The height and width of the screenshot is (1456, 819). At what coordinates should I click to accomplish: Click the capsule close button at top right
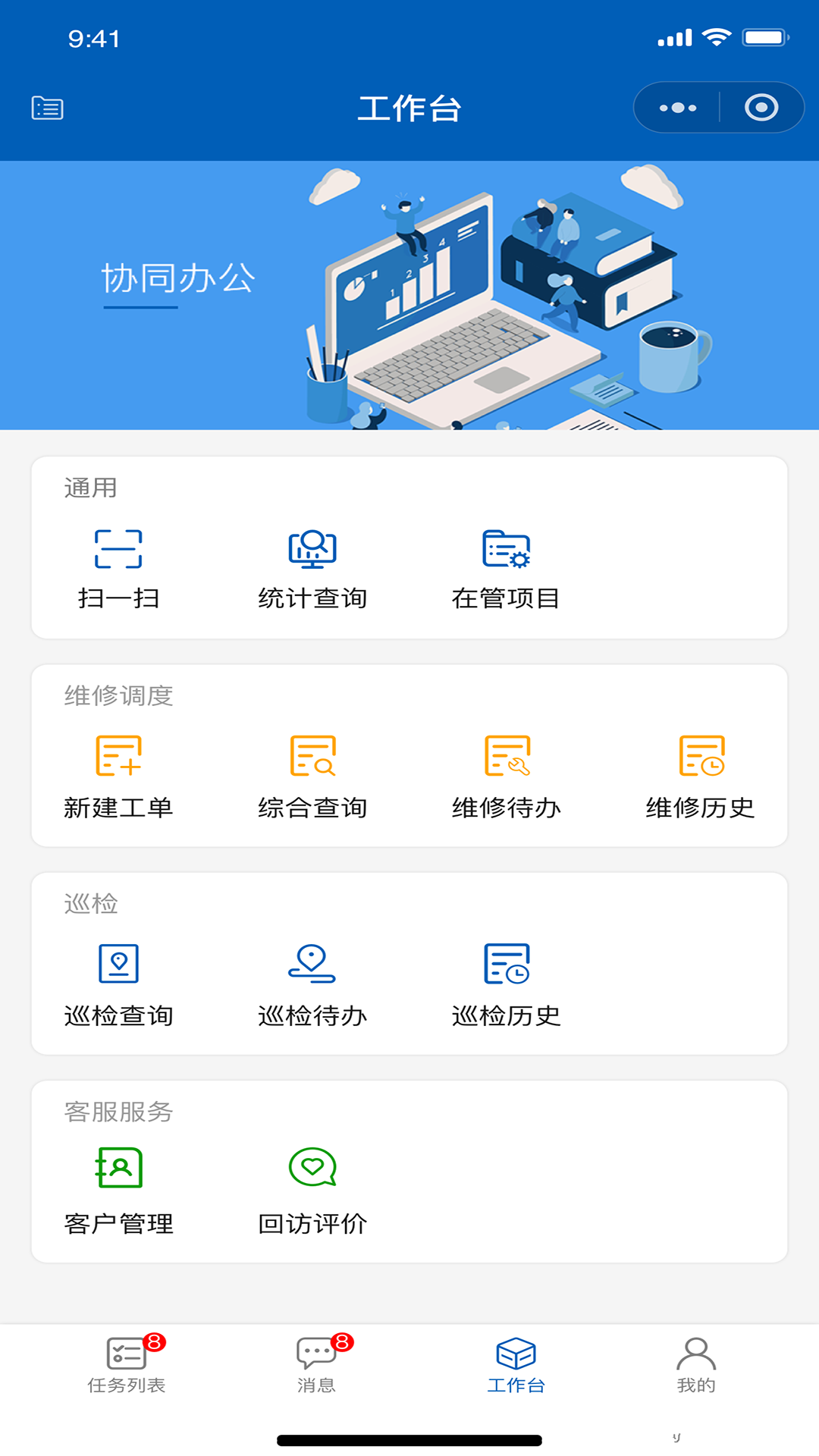point(761,107)
